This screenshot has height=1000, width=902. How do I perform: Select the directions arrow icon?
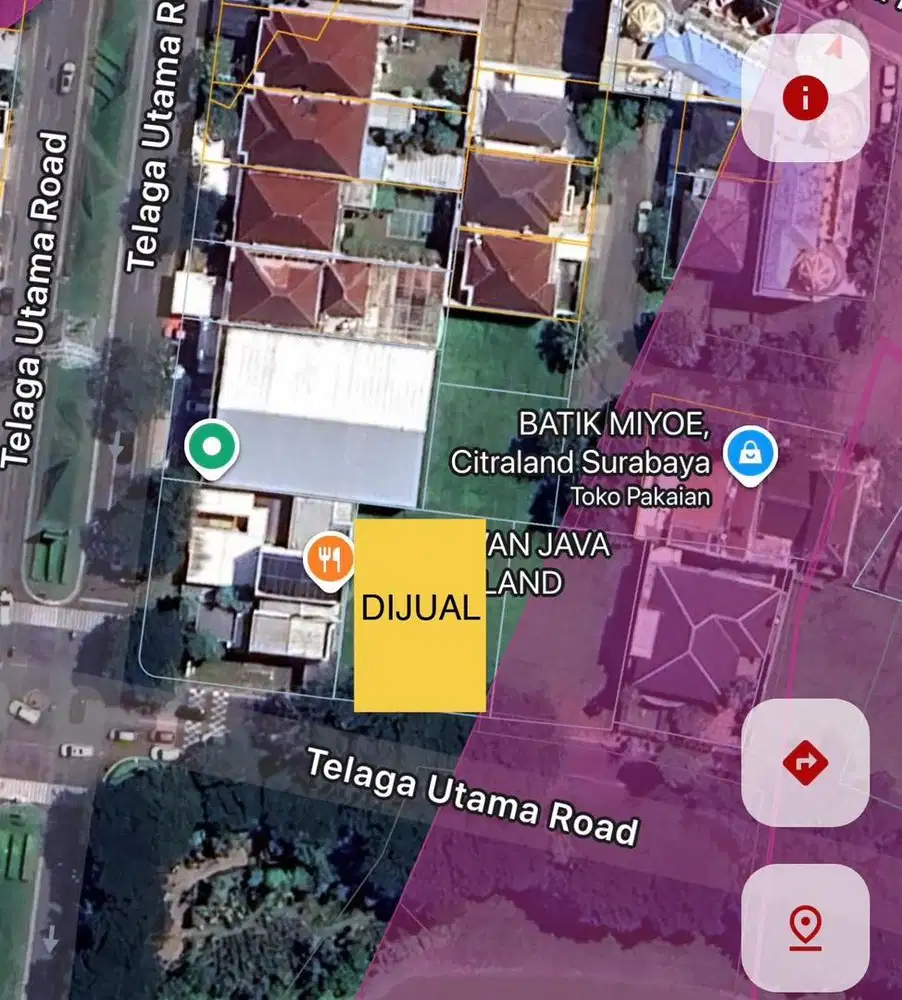pos(808,760)
